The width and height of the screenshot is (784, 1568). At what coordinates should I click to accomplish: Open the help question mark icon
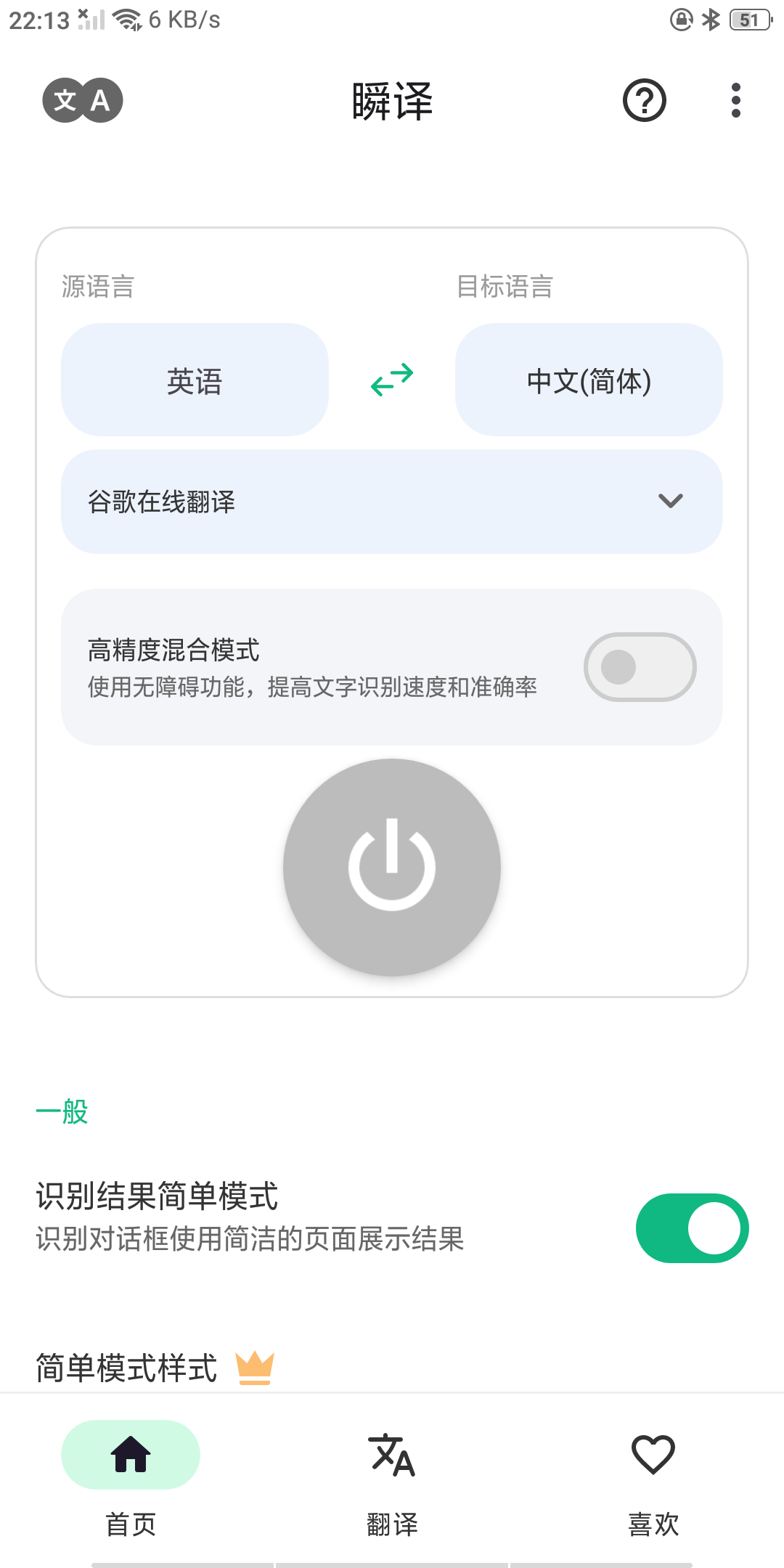click(644, 101)
